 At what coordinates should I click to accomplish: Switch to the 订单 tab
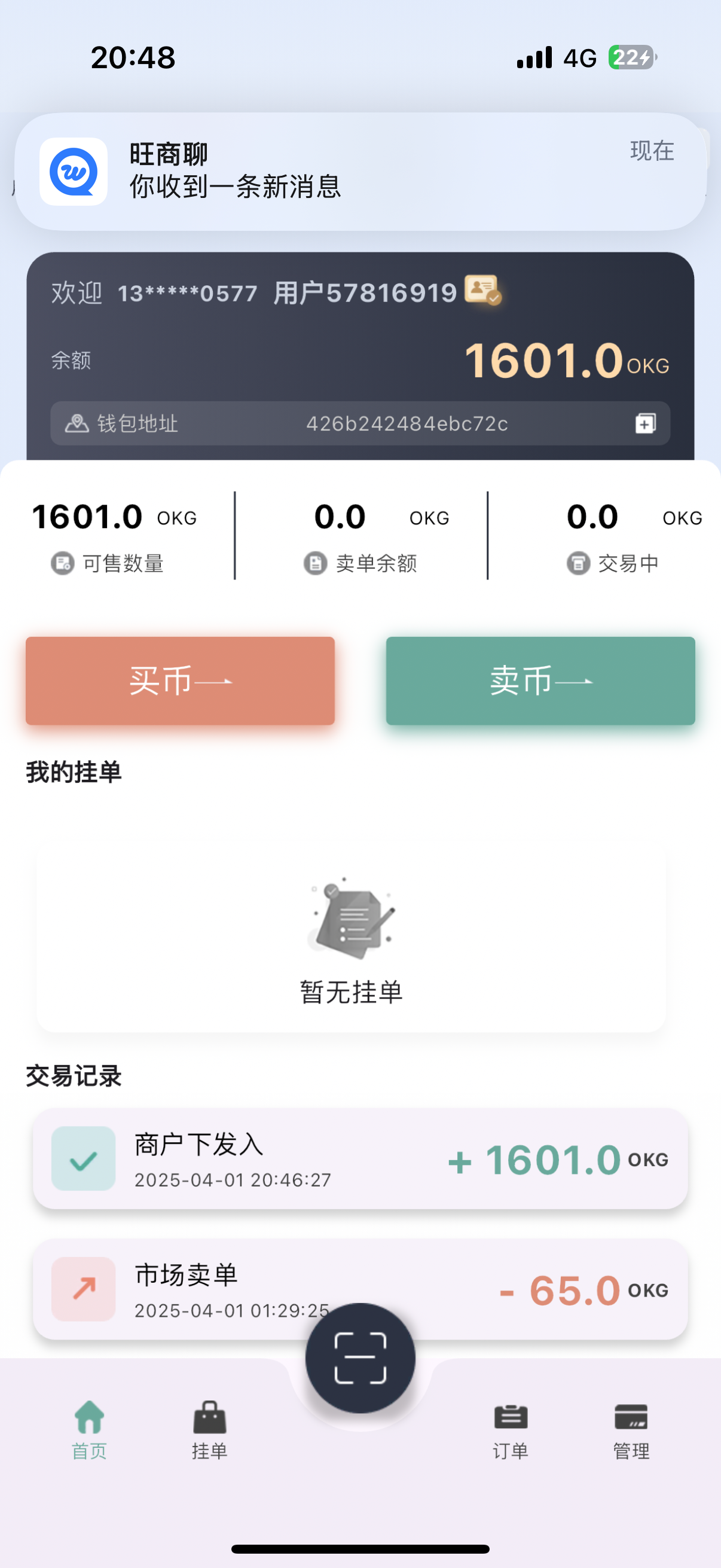tap(511, 1430)
